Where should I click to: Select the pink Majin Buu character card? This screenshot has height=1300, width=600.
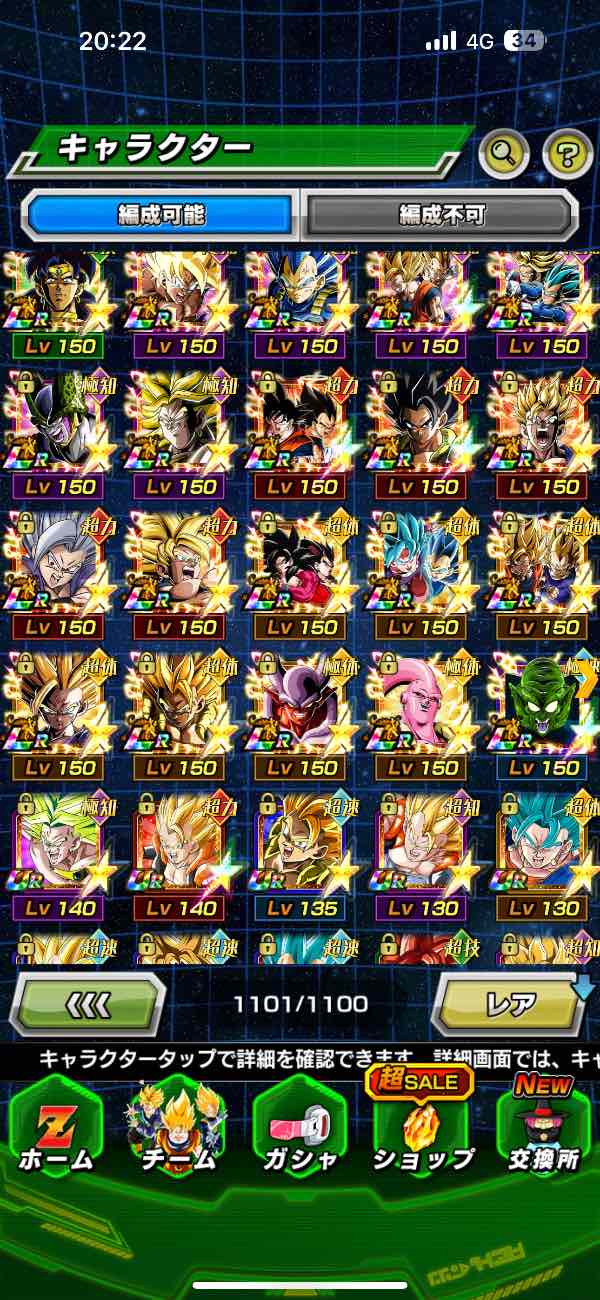click(421, 714)
